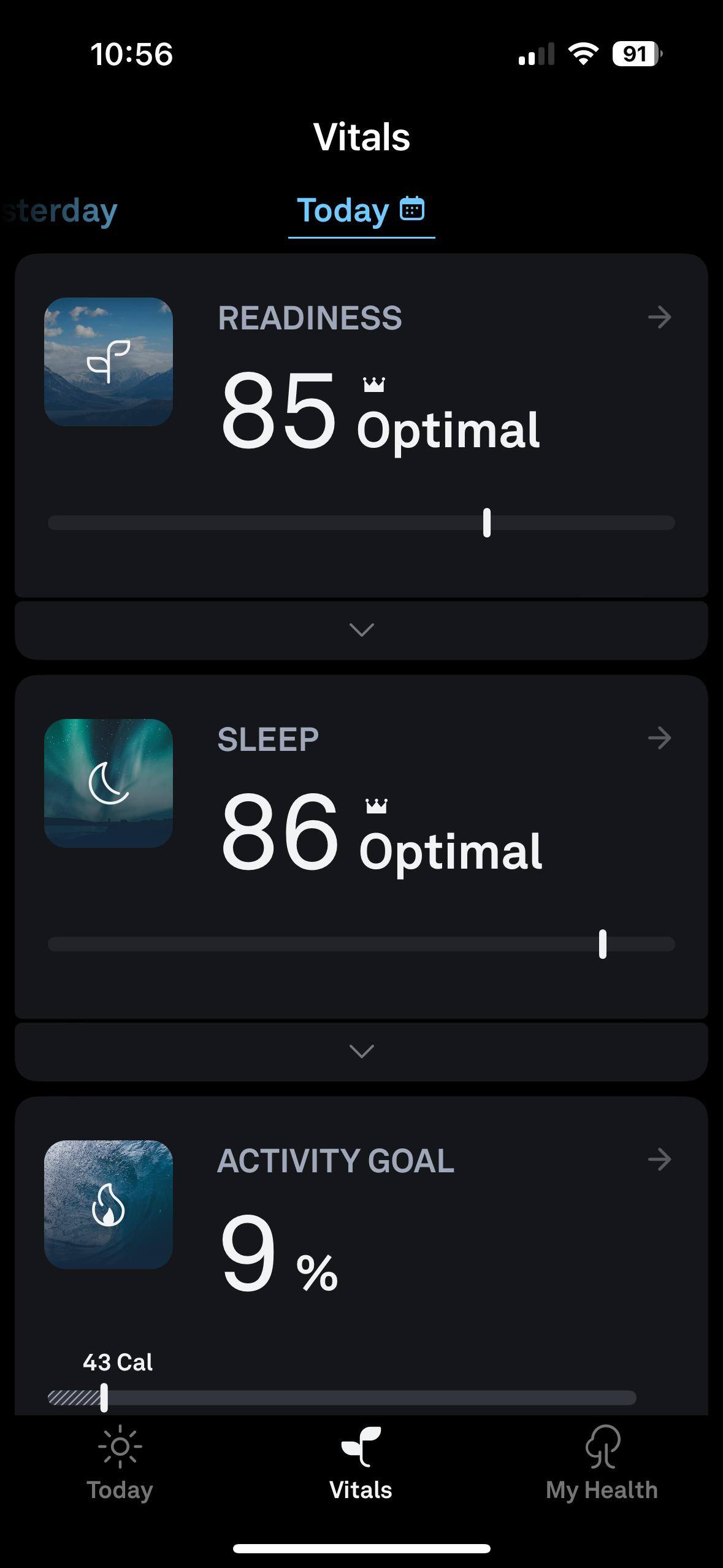Tap the Readiness mountain thumbnail
This screenshot has height=1568, width=723.
[x=109, y=362]
